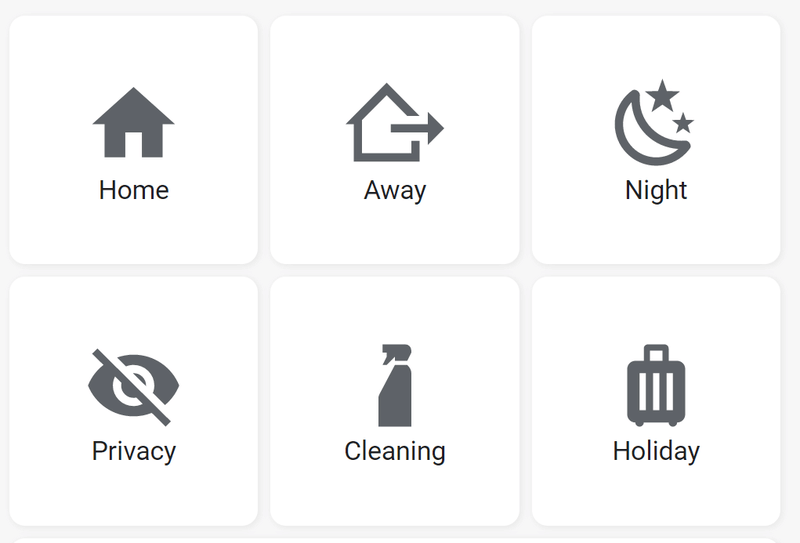Switch to Night mode
The image size is (800, 543).
click(x=656, y=140)
